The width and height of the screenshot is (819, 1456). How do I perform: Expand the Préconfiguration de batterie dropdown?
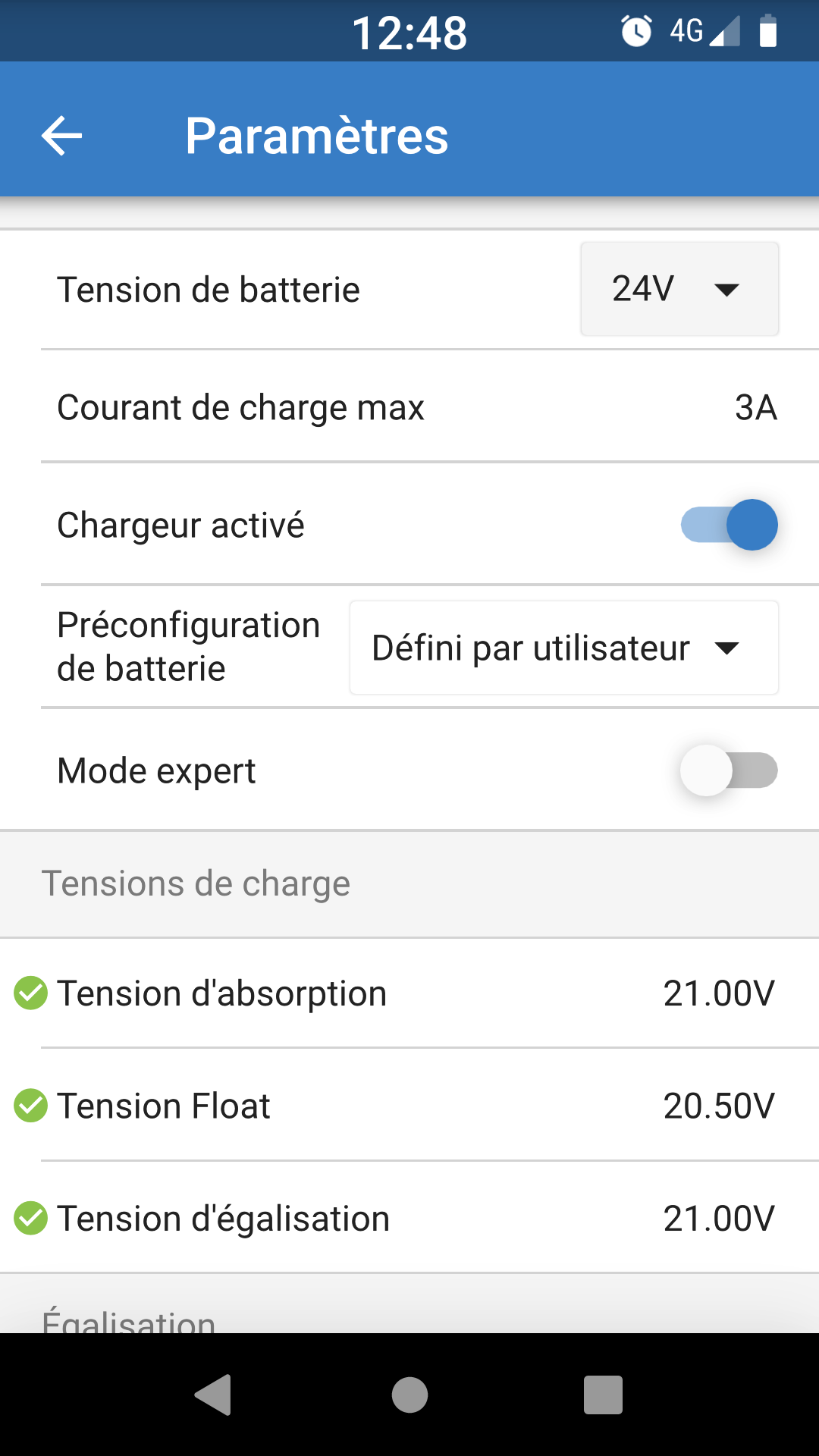563,648
